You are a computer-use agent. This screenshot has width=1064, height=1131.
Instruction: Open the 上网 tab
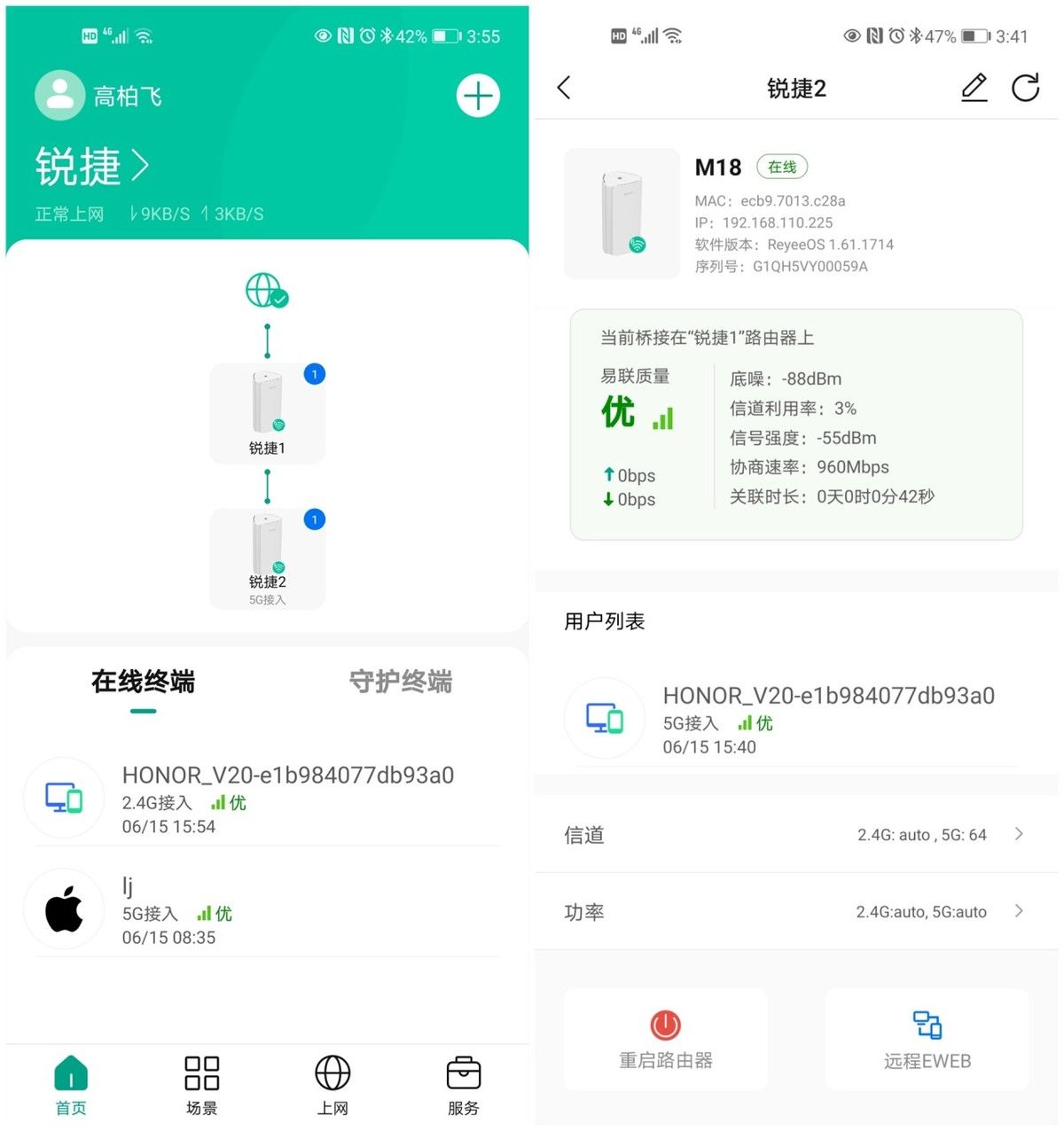click(332, 1084)
